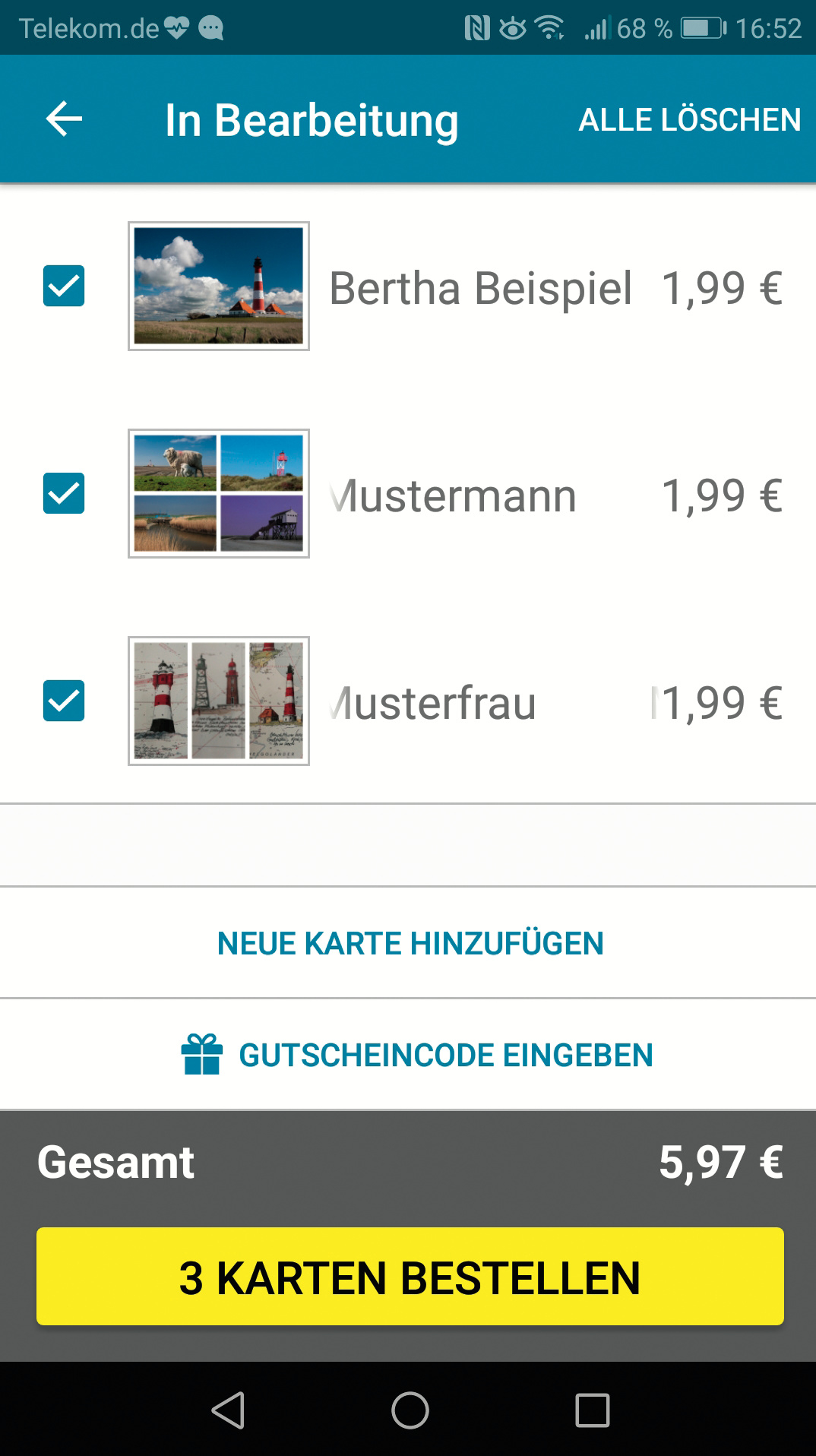Select NEUE KARTE HINZUFÜGEN
The height and width of the screenshot is (1456, 816).
pos(410,943)
